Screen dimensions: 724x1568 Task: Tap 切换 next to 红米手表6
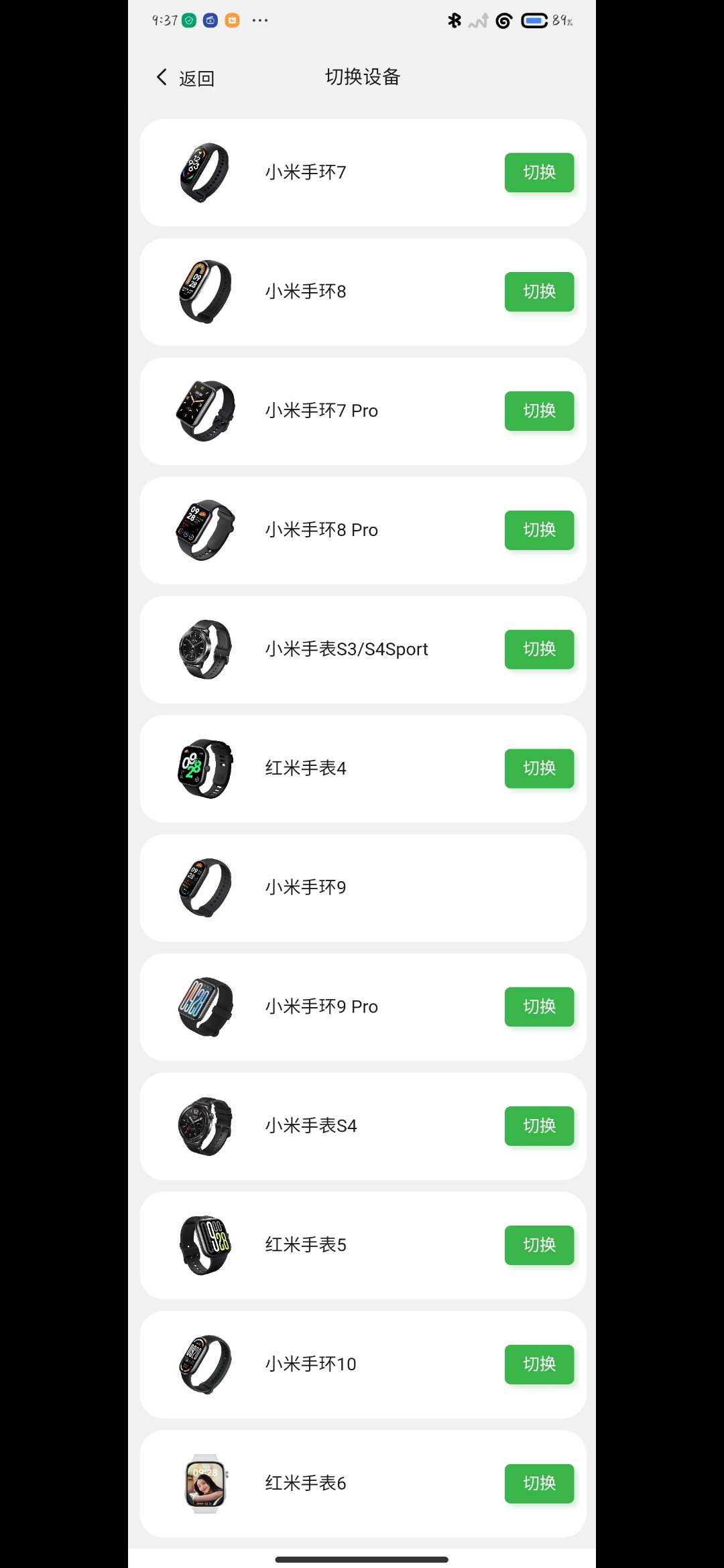tap(539, 1484)
